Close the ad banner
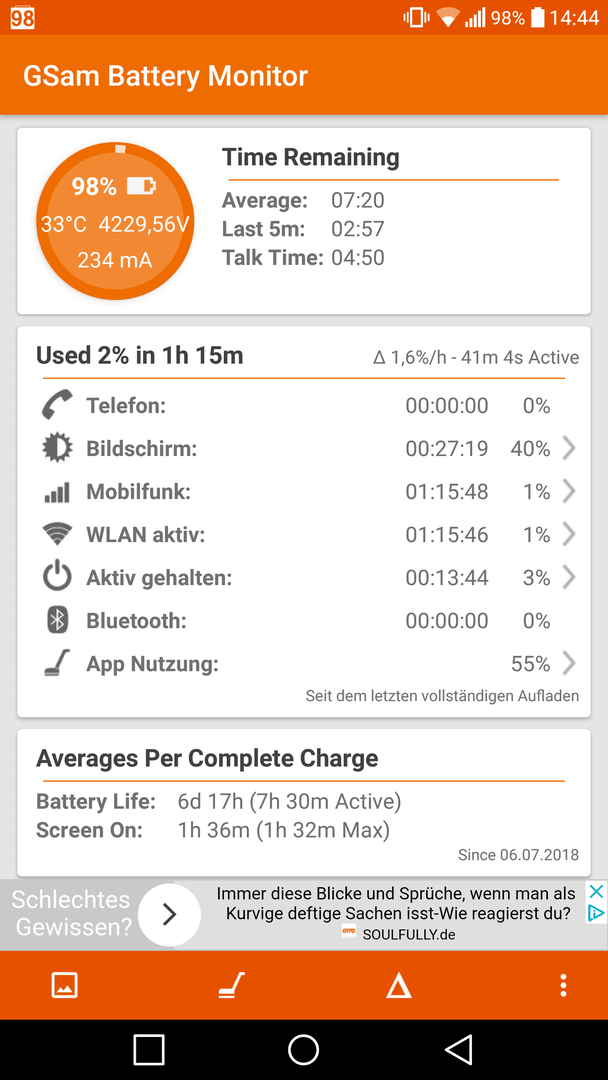608x1080 pixels. point(596,892)
